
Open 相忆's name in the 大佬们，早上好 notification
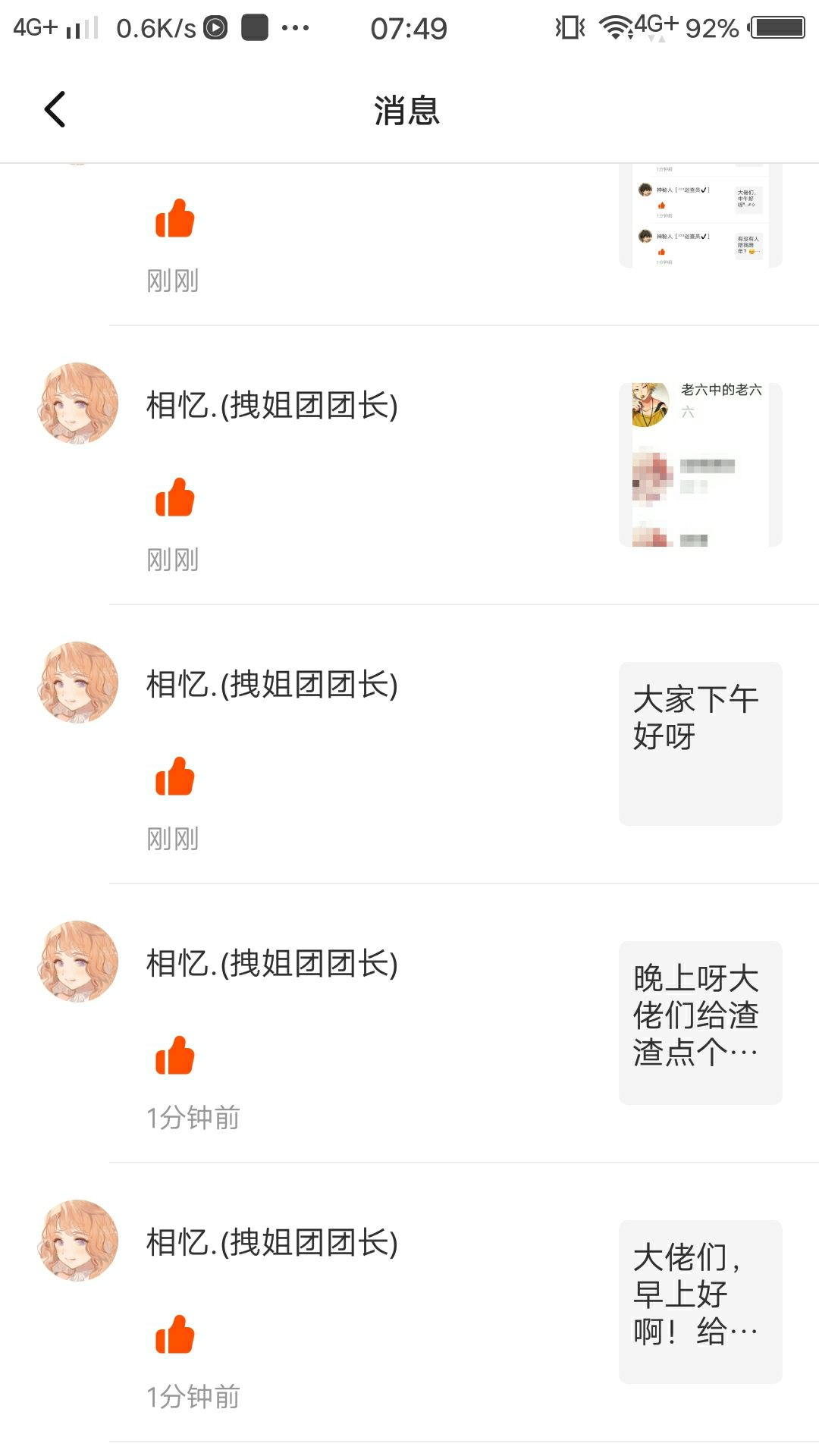(272, 1243)
